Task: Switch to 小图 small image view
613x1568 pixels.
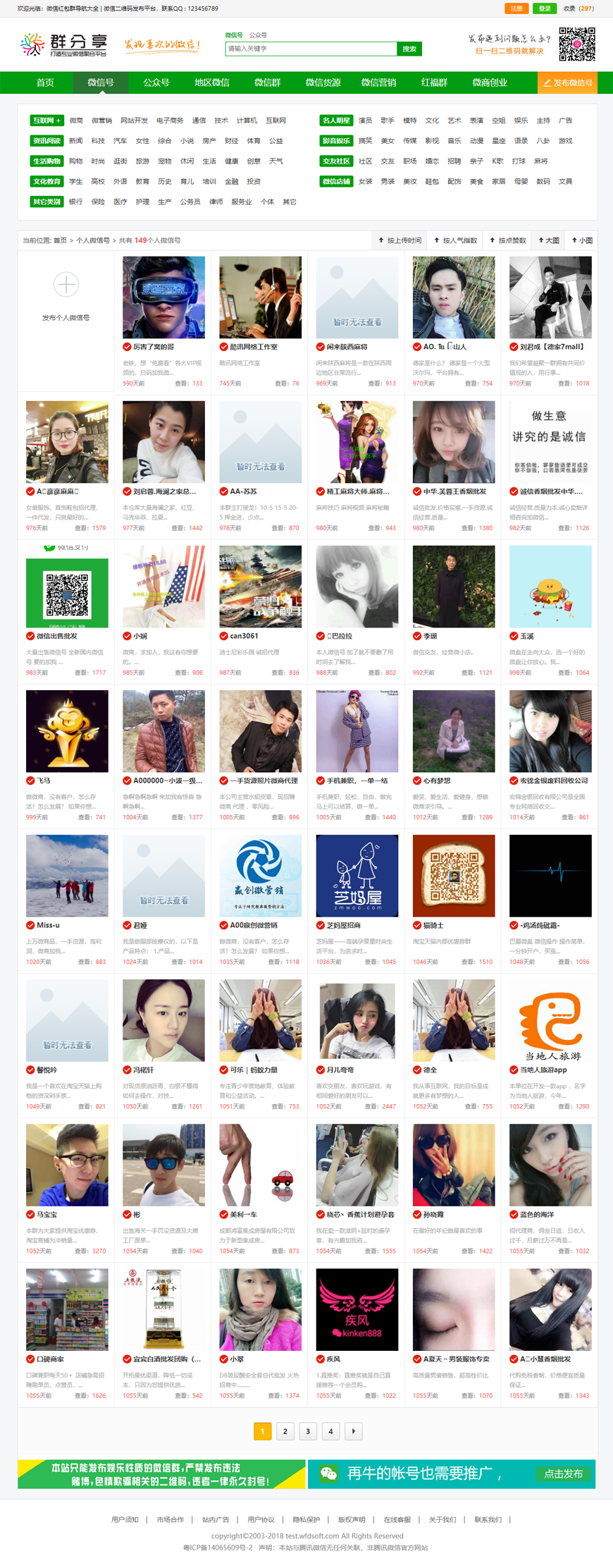Action: click(582, 240)
